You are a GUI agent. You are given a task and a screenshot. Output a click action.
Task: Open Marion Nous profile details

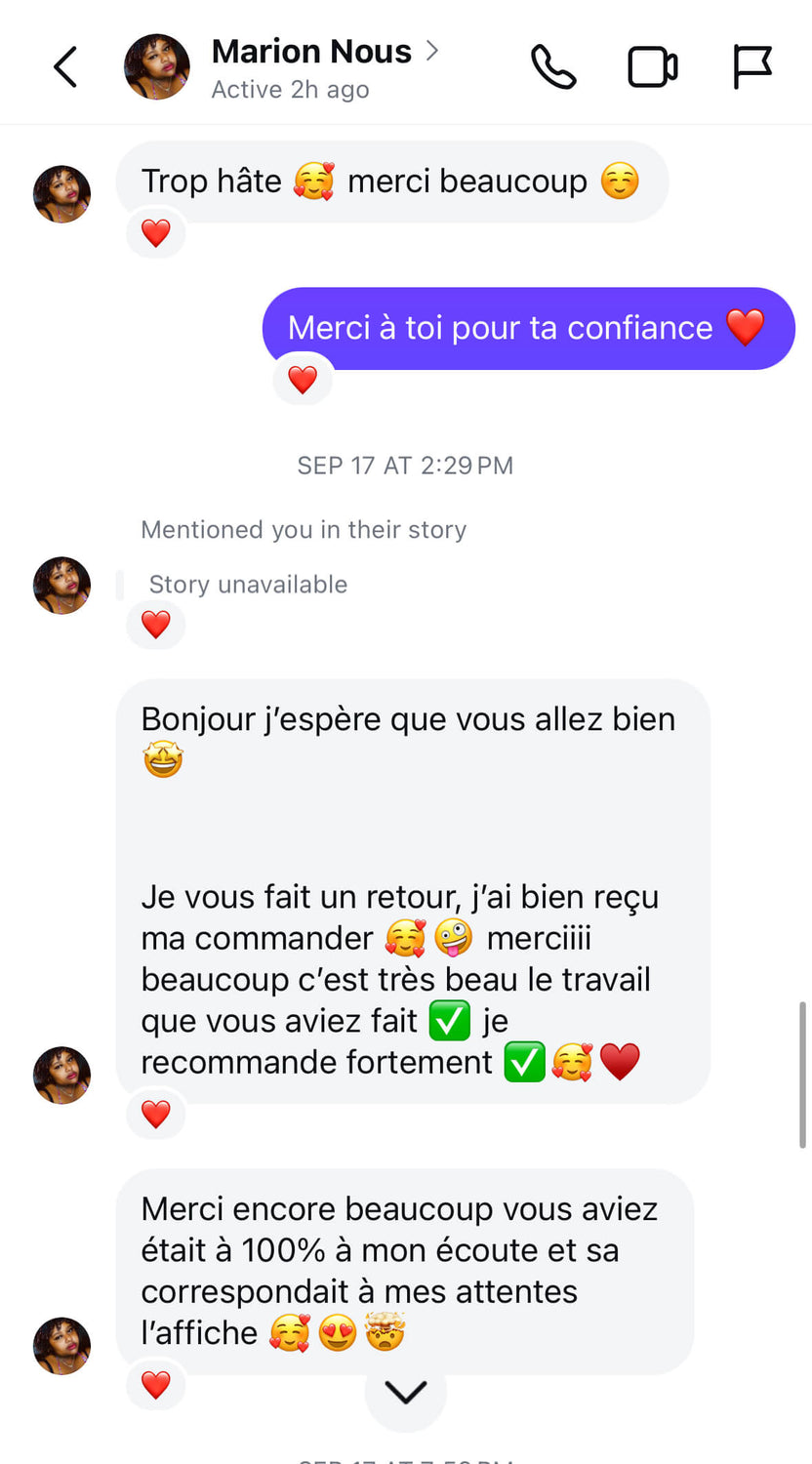coord(311,52)
